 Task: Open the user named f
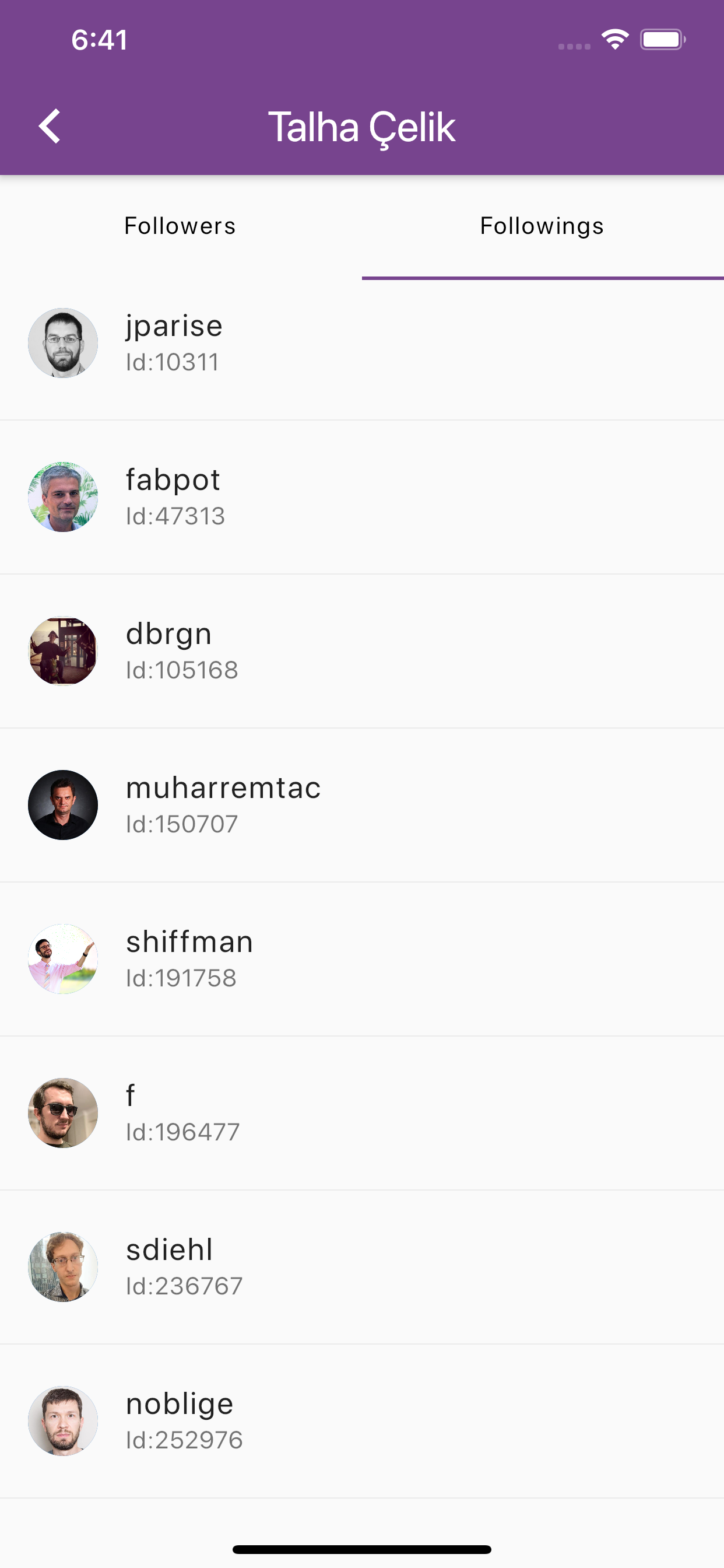[362, 1114]
